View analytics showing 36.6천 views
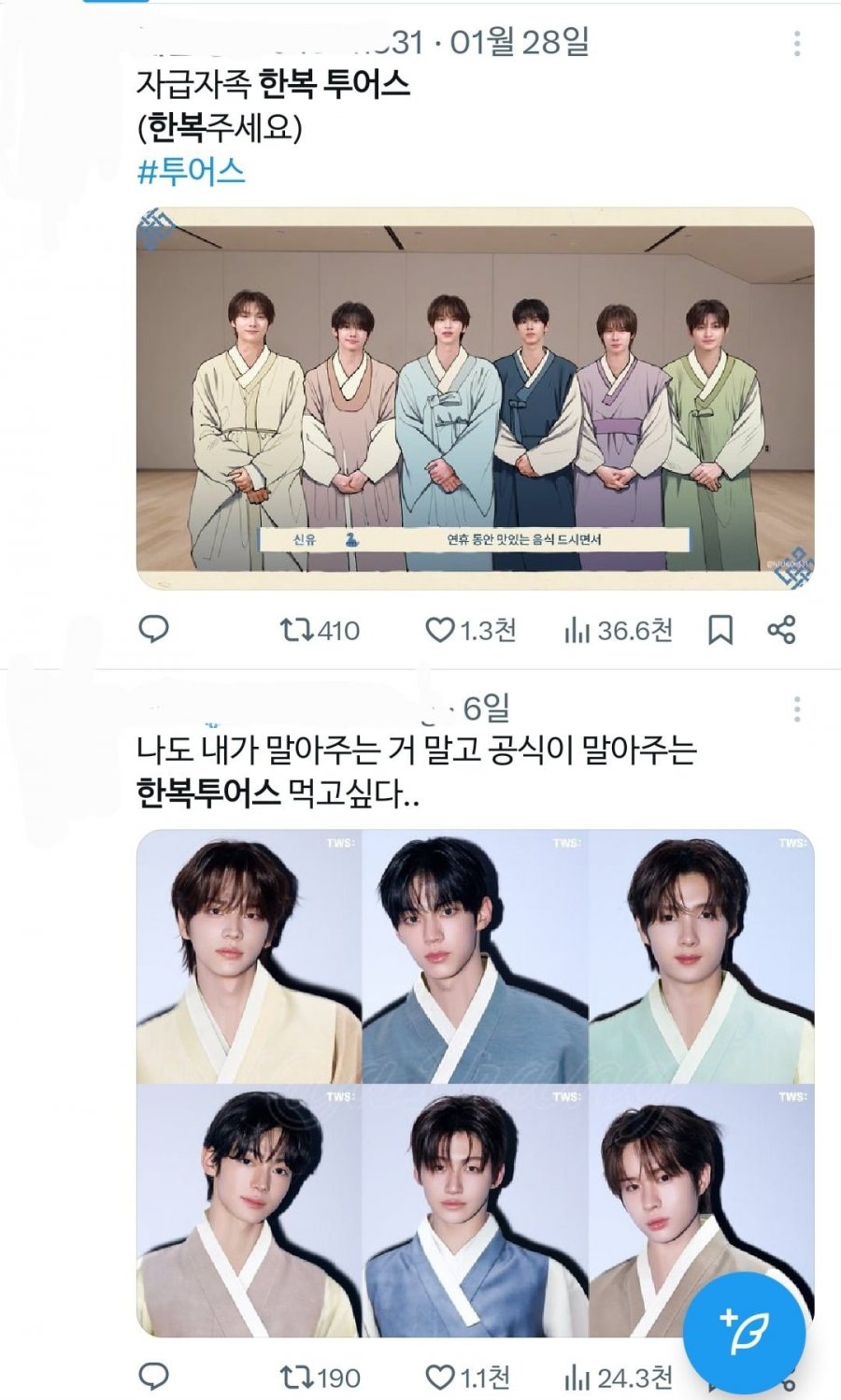Viewport: 841px width, 1400px height. point(619,631)
